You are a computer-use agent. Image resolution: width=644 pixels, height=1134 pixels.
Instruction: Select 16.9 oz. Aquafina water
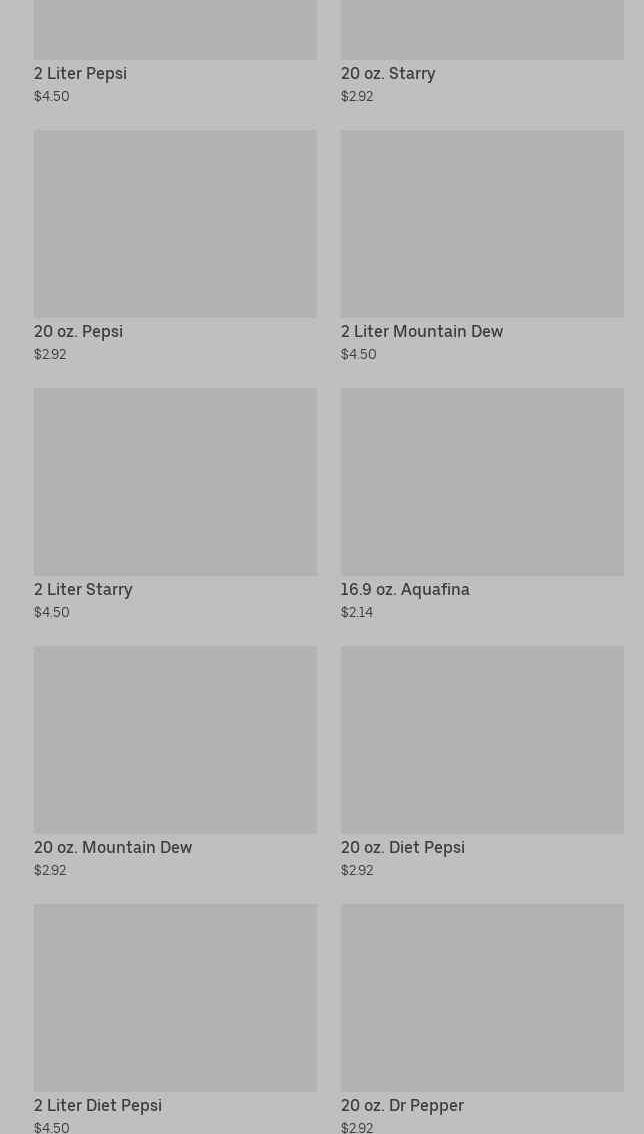pyautogui.click(x=482, y=505)
